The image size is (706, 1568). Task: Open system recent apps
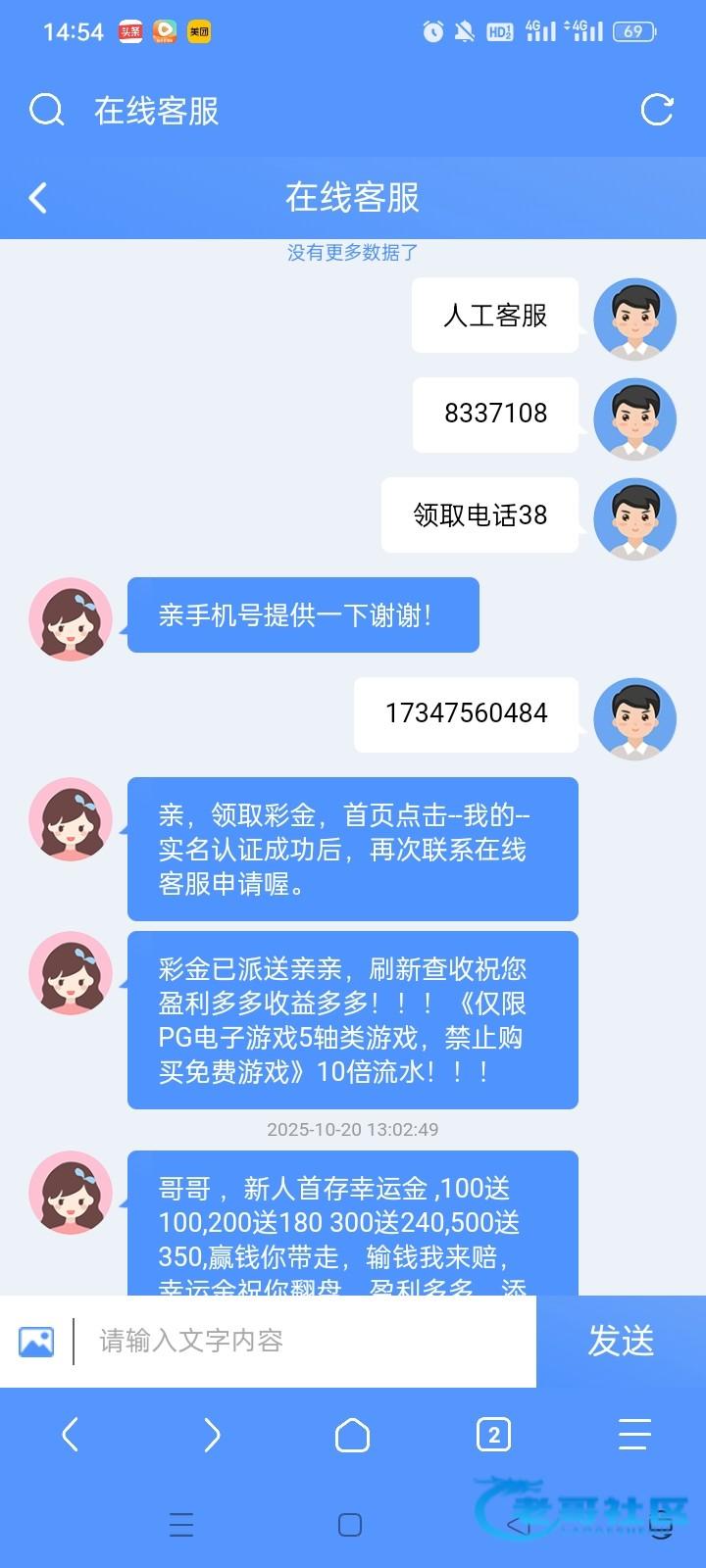click(181, 1525)
